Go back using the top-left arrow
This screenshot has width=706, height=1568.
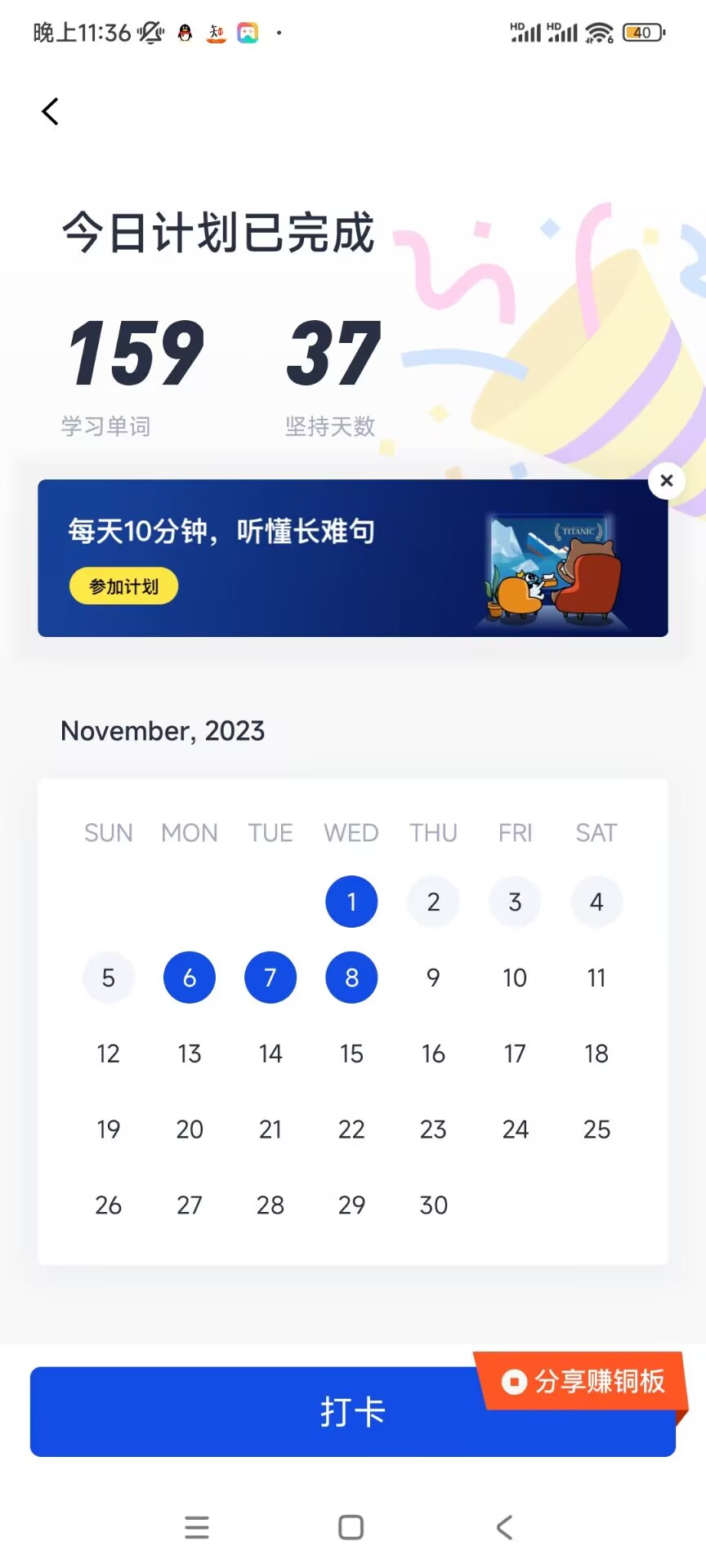click(x=51, y=112)
